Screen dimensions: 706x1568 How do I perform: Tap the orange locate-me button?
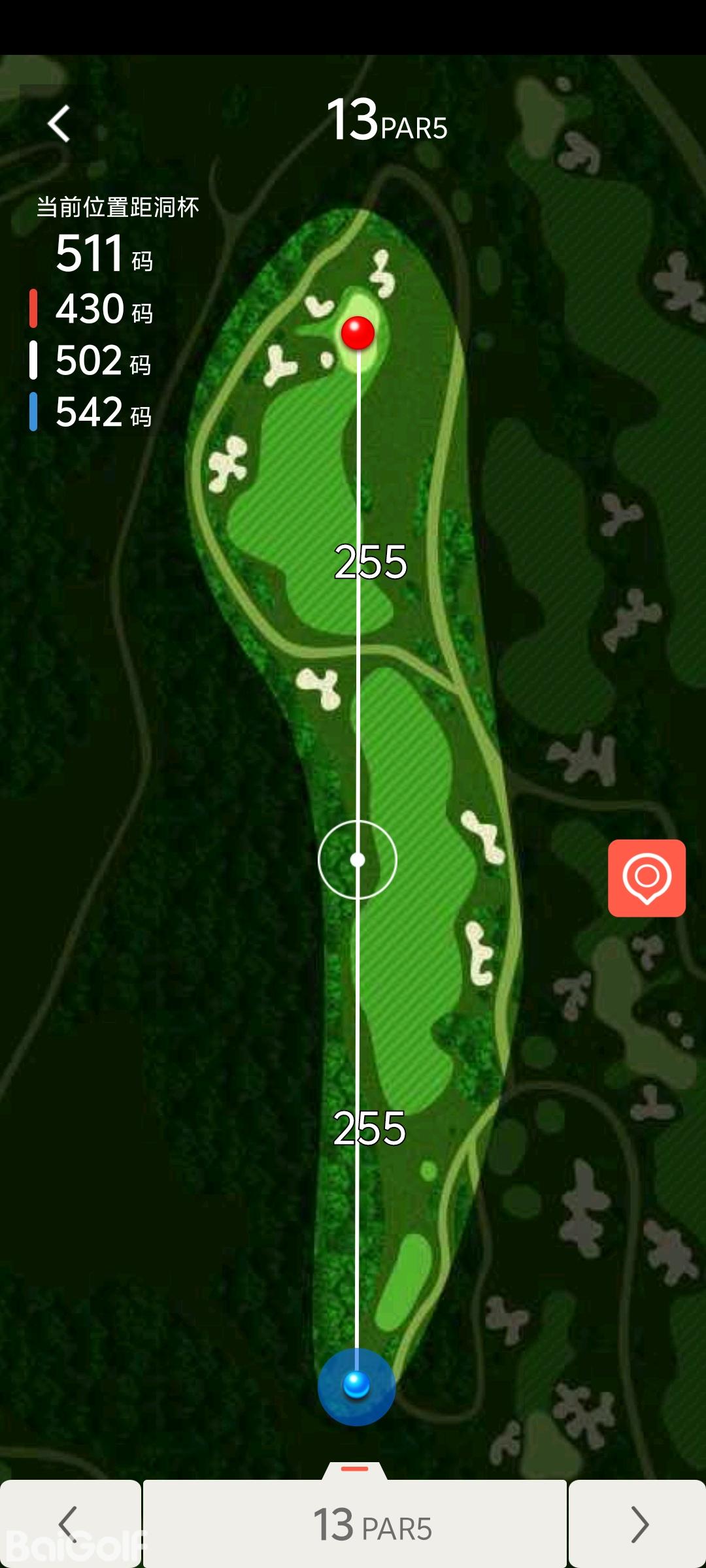coord(647,877)
